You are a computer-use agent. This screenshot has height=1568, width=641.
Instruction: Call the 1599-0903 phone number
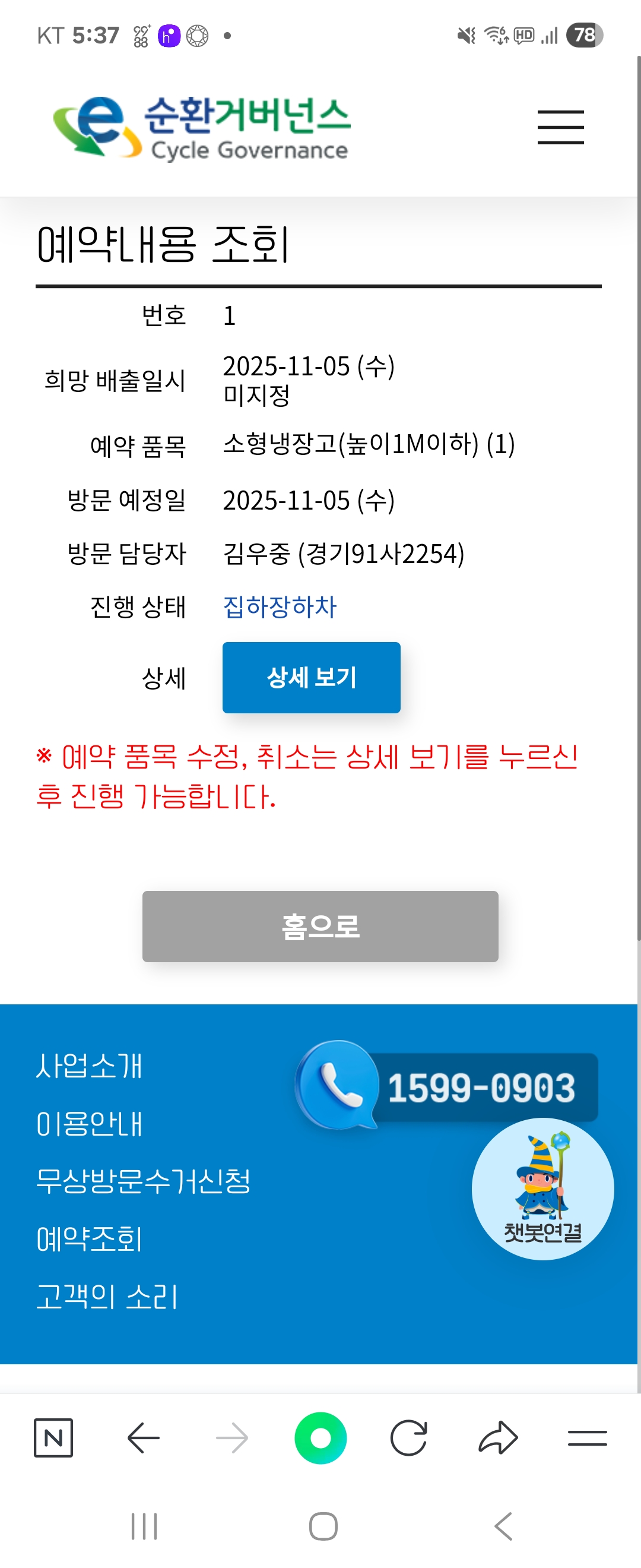coord(447,1086)
